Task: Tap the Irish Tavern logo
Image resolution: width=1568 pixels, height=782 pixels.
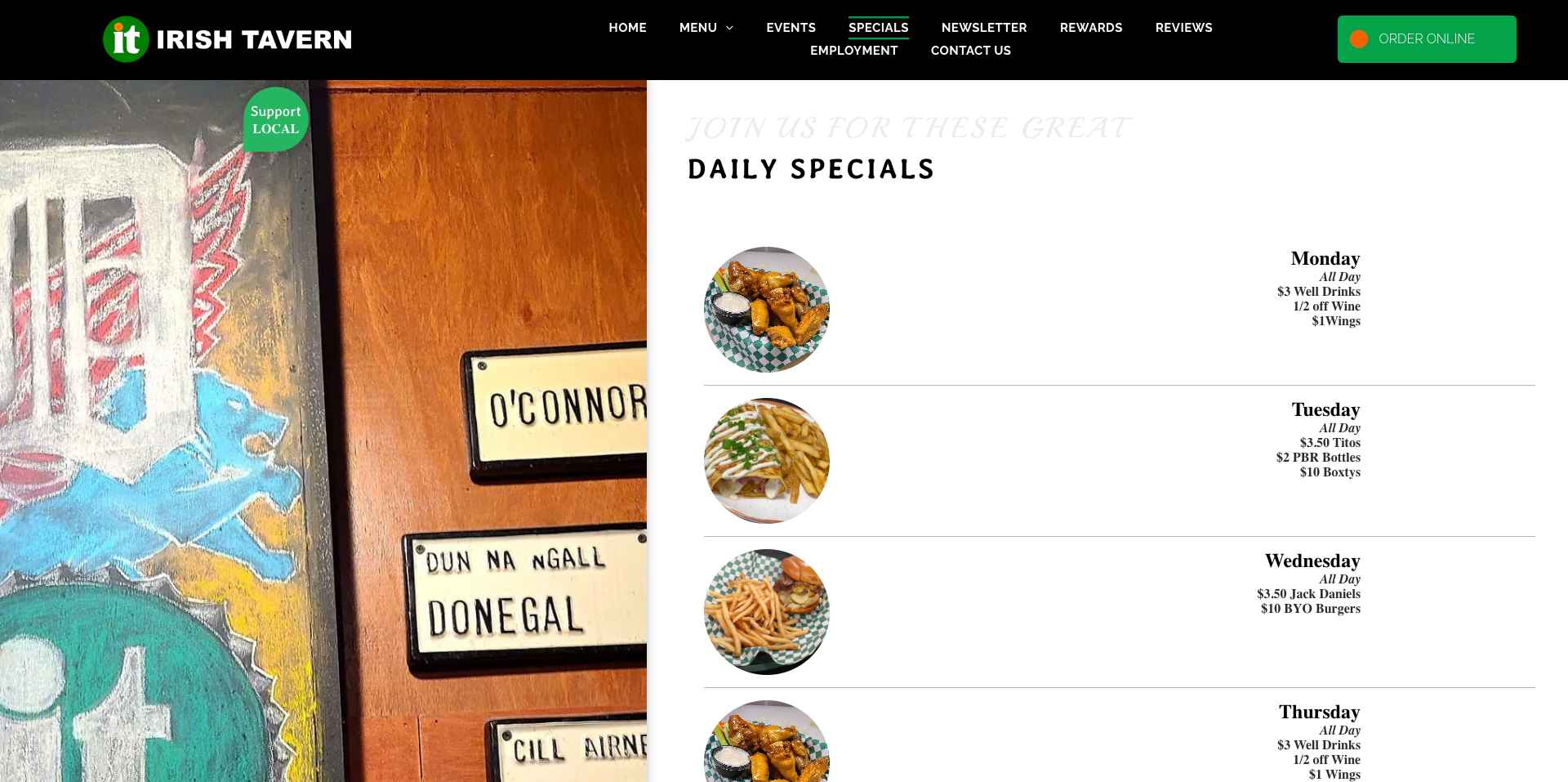Action: pyautogui.click(x=227, y=39)
